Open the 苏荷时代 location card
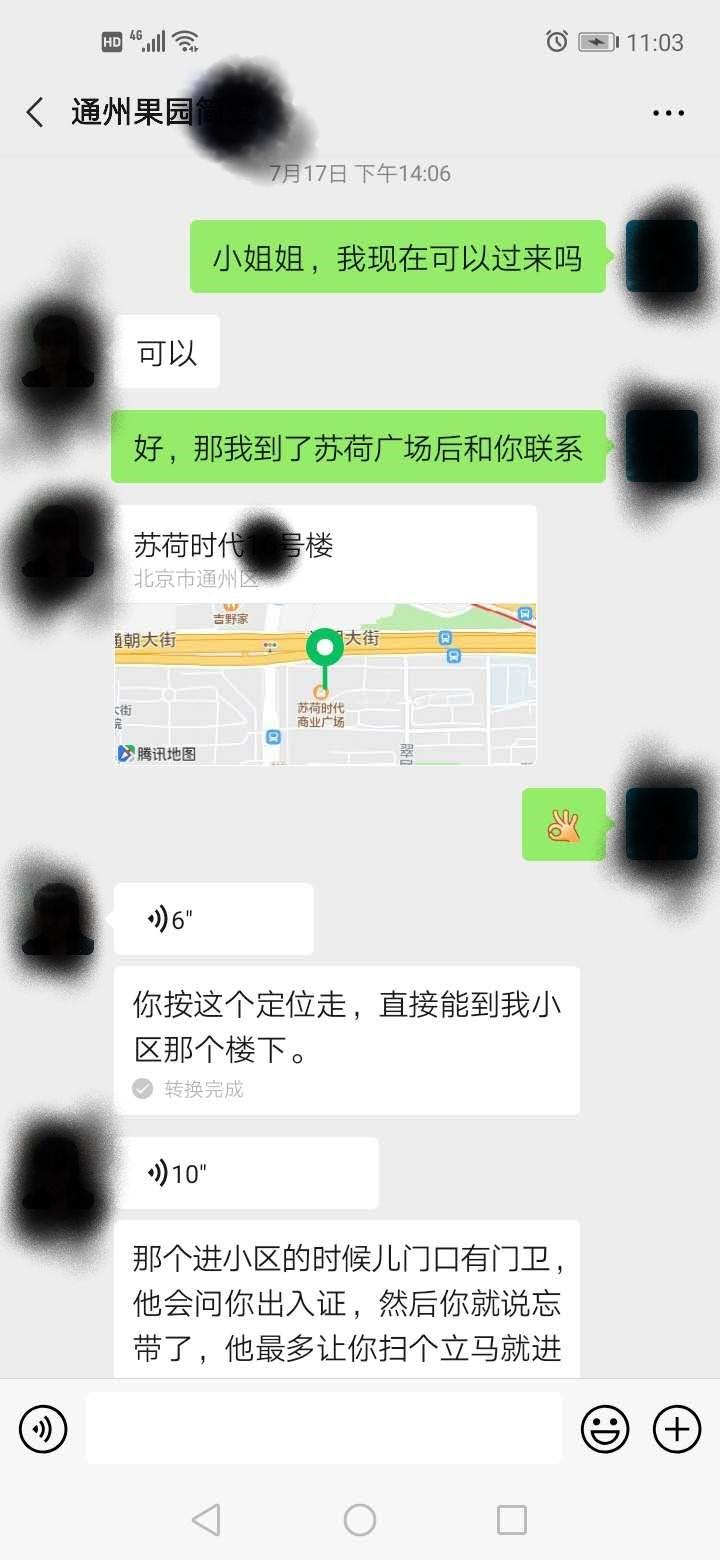The height and width of the screenshot is (1560, 720). [325, 636]
